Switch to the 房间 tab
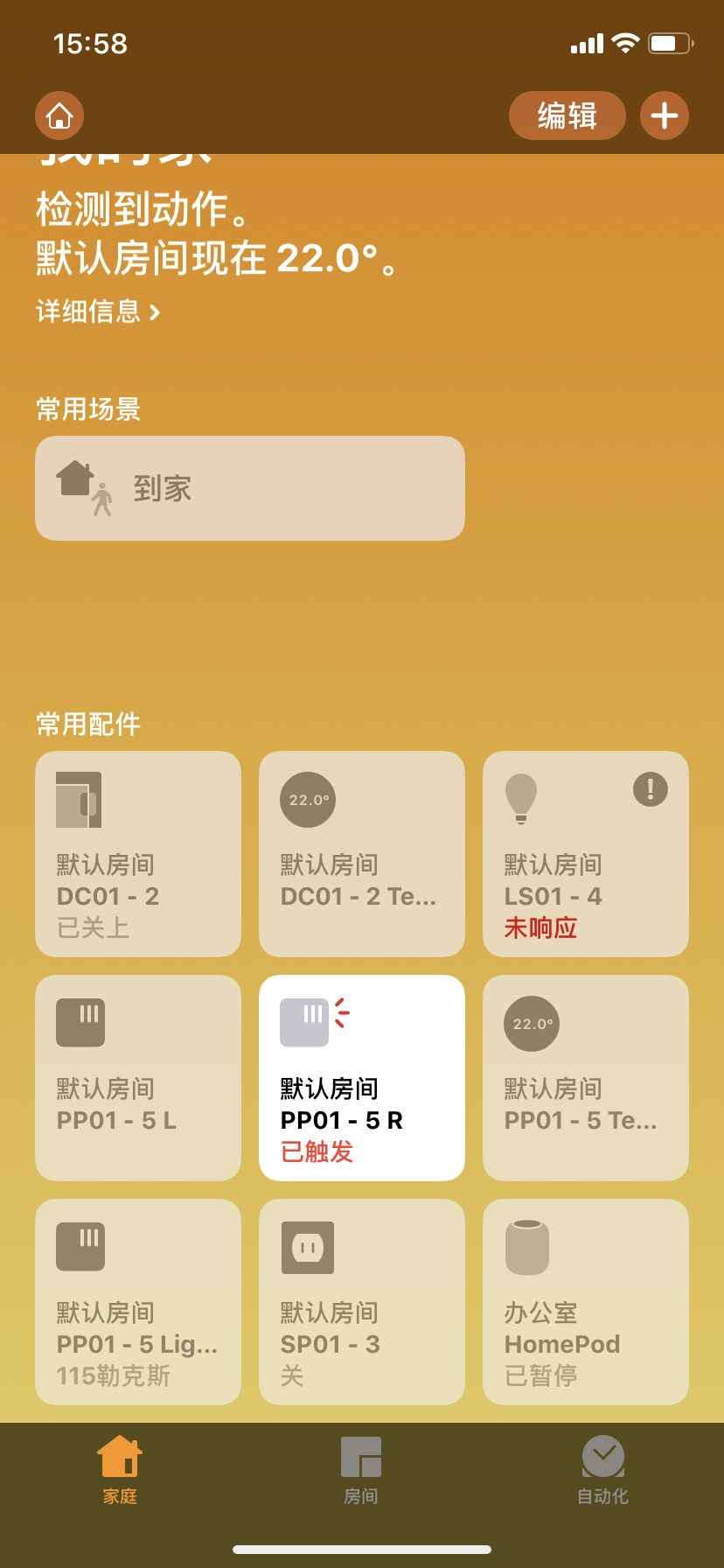Screen dimensions: 724x1568 click(x=361, y=1470)
